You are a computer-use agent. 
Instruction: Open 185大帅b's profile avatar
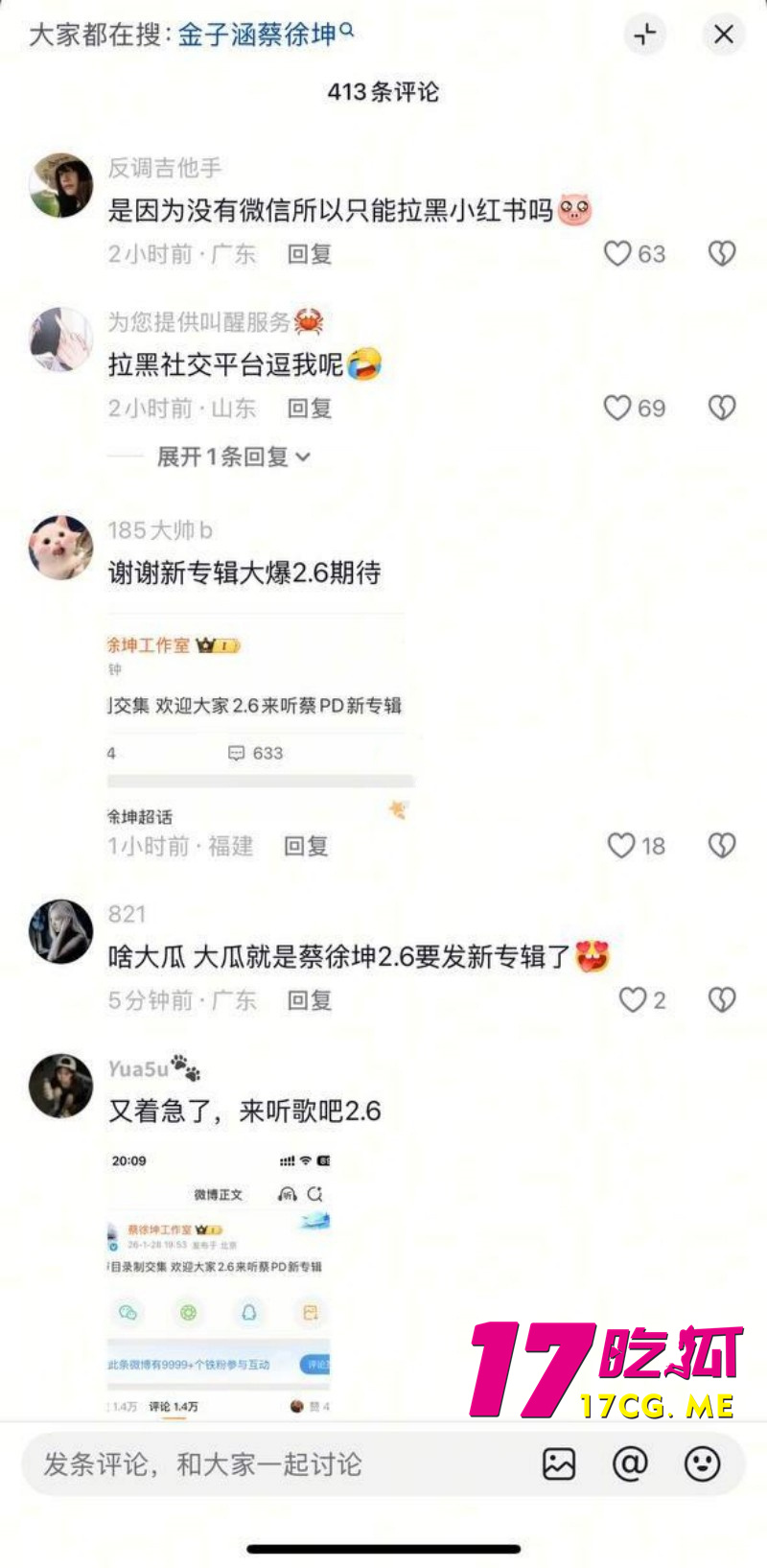click(x=60, y=544)
